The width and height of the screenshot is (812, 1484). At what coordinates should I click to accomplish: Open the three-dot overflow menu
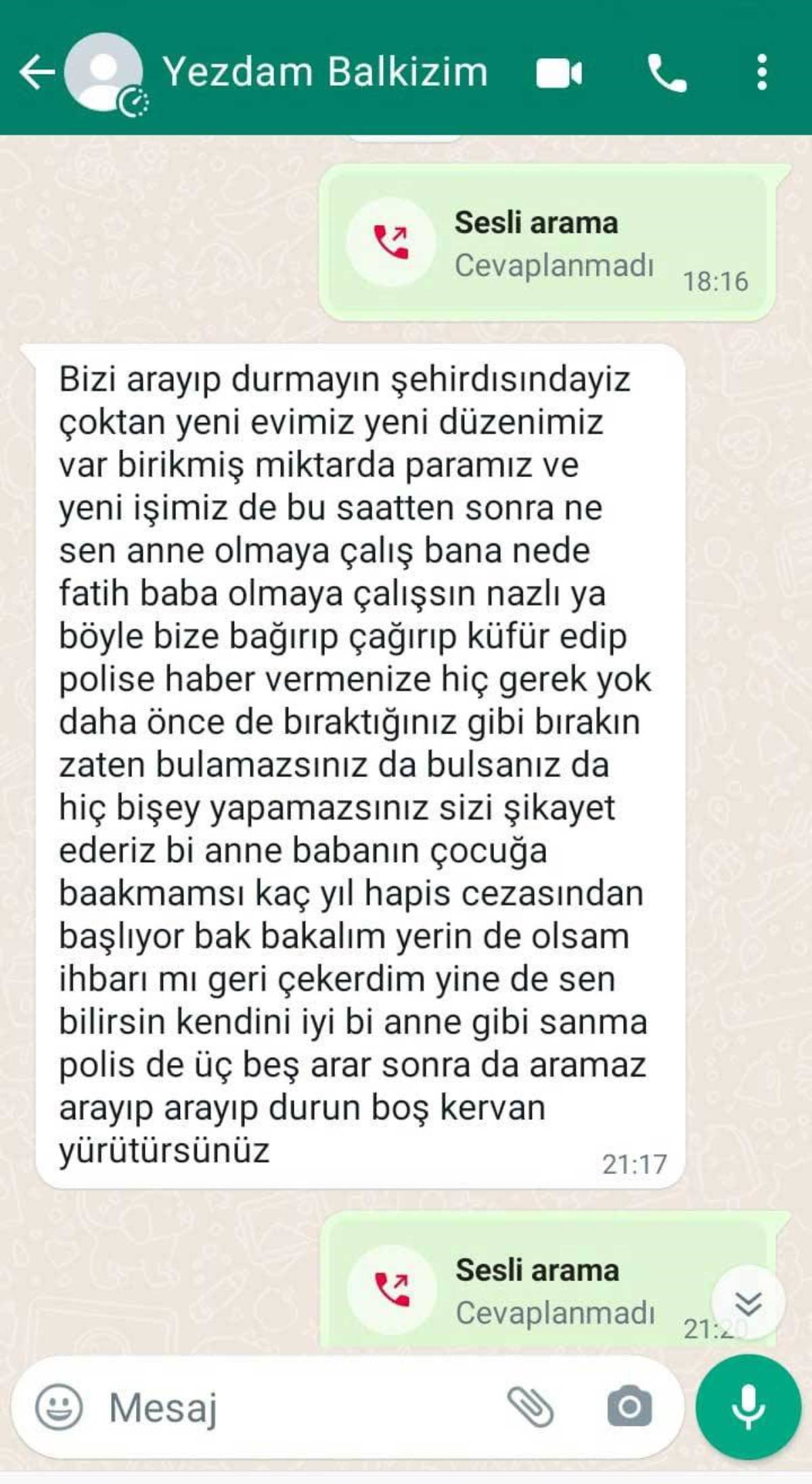pos(762,72)
